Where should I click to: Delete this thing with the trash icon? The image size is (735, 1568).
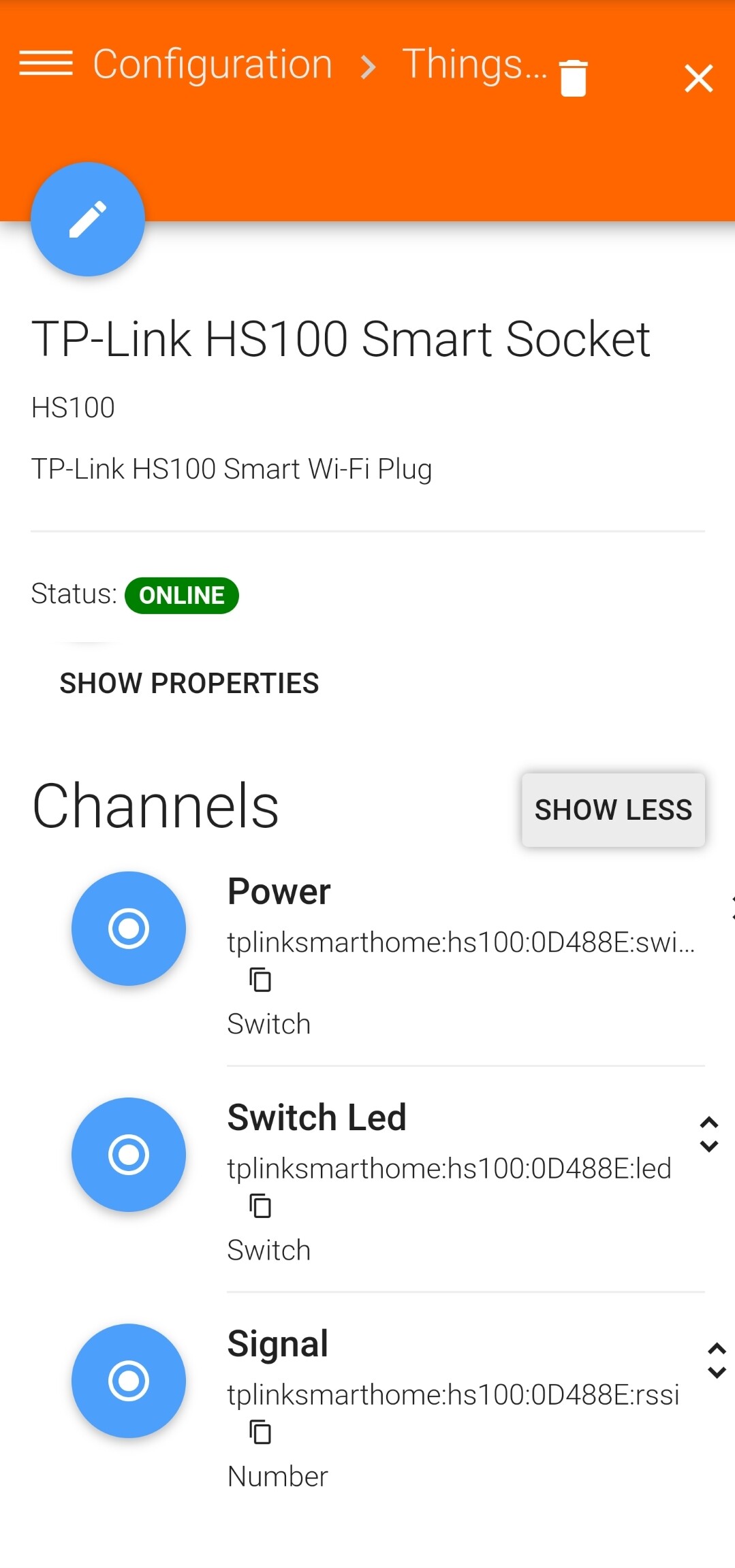point(573,78)
